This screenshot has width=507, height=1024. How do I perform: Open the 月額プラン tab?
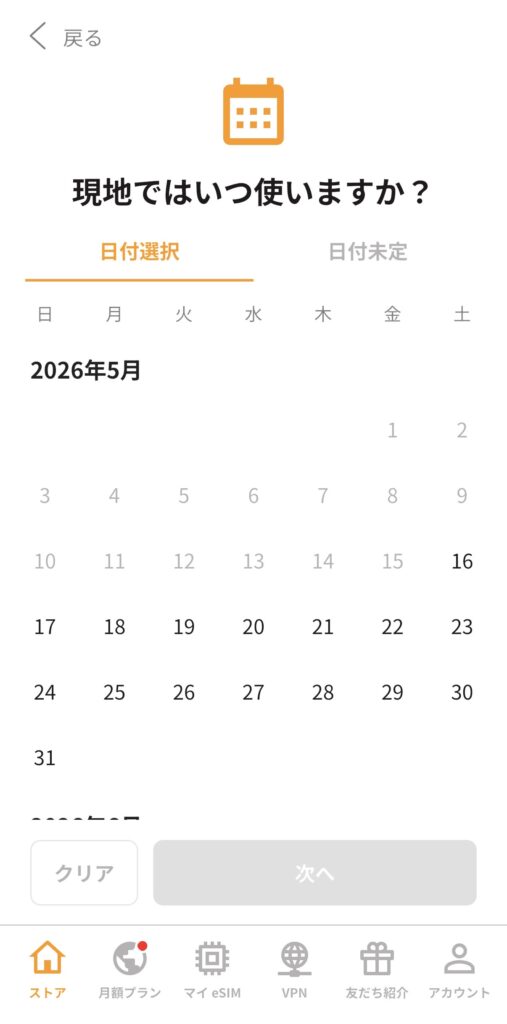tap(129, 970)
